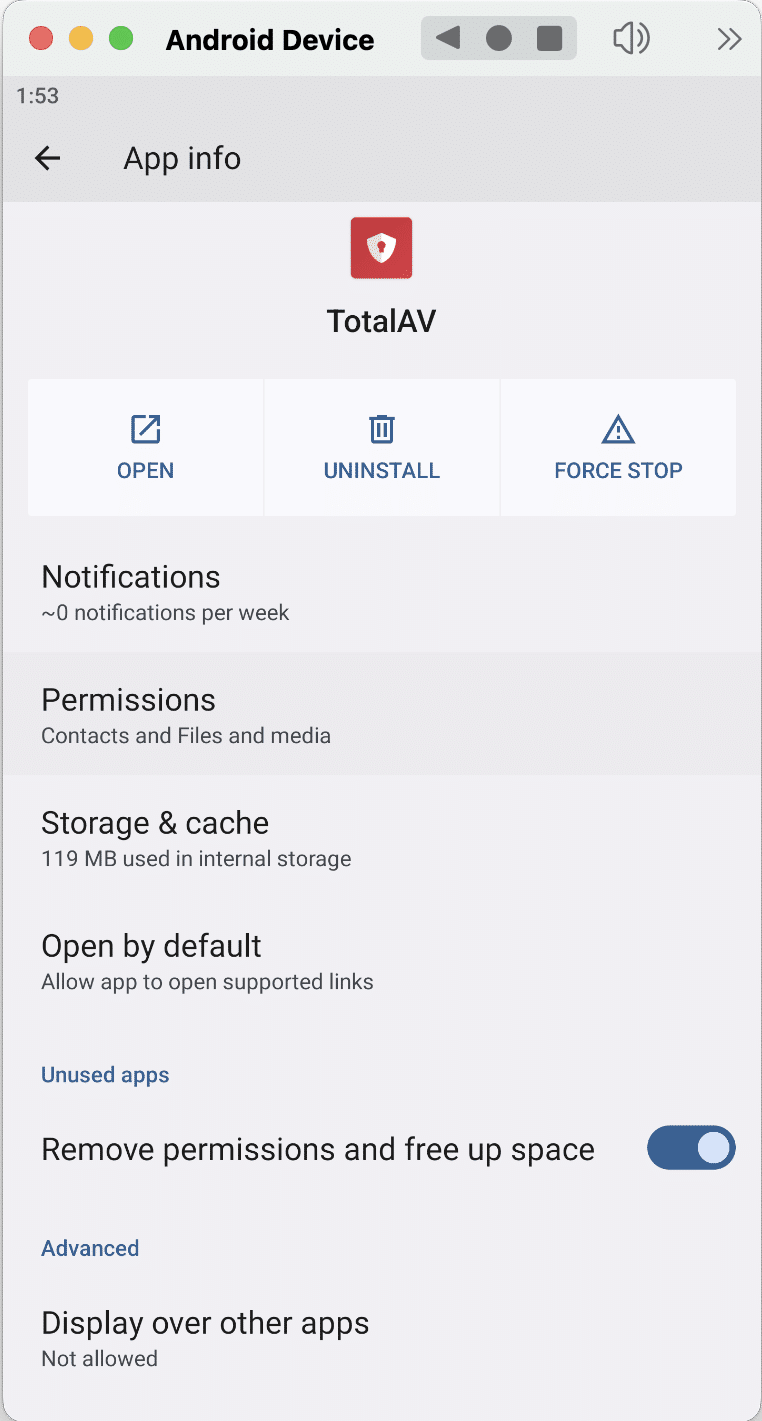Open Permissions for TotalAV
The image size is (762, 1421).
pos(380,715)
